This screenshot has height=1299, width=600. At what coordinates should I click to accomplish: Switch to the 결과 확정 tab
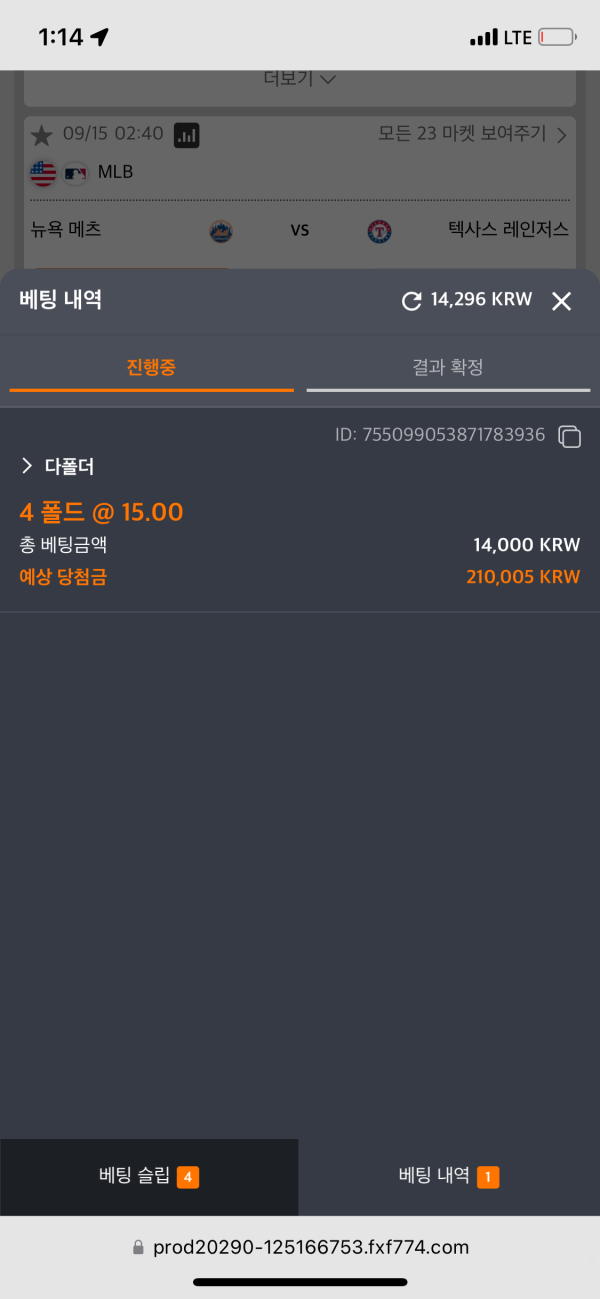(x=448, y=367)
